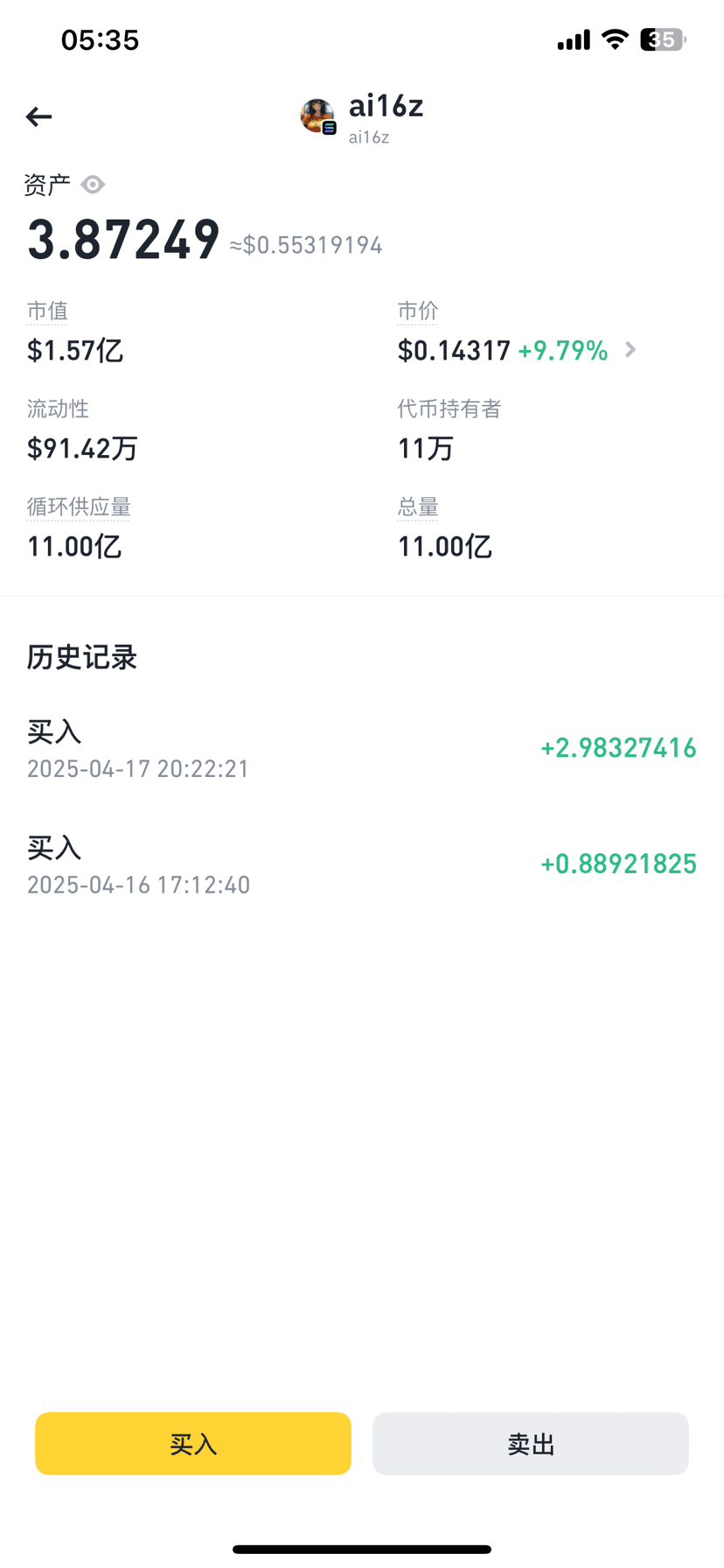
Task: Open the 2025-04-16 buy record
Action: (362, 865)
